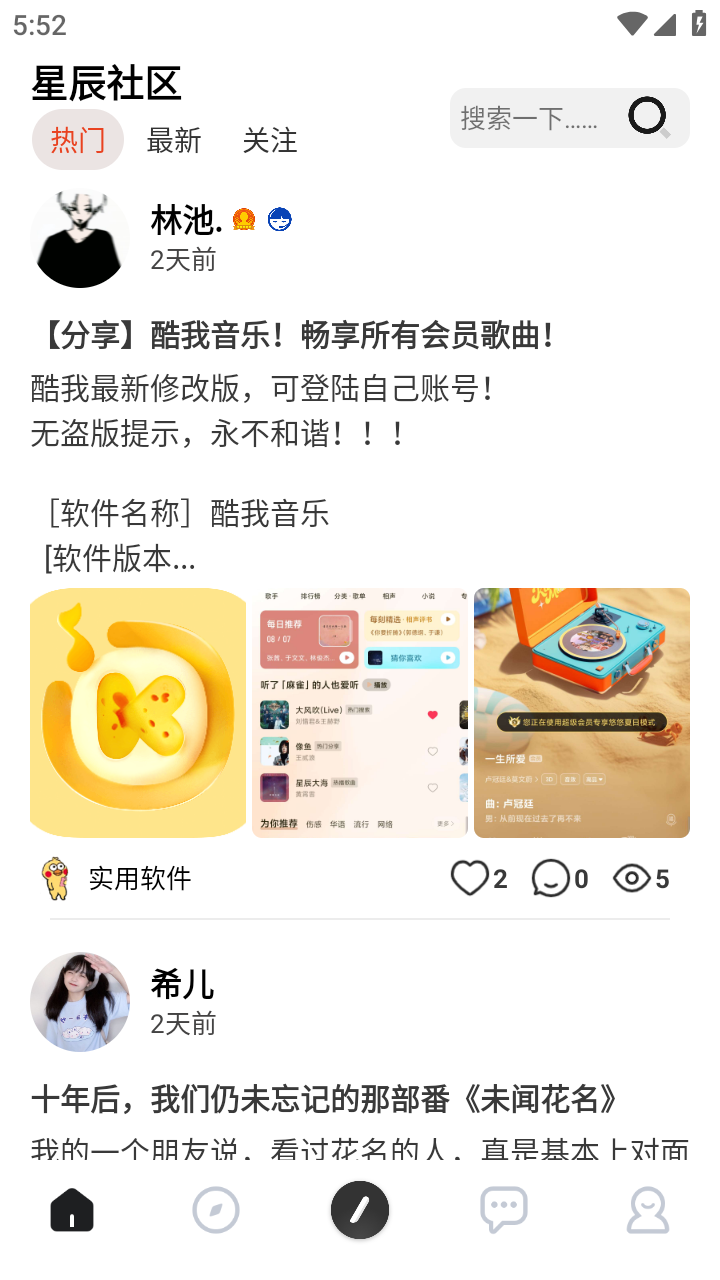Open 林池.'s profile avatar
The height and width of the screenshot is (1280, 720).
pyautogui.click(x=80, y=239)
